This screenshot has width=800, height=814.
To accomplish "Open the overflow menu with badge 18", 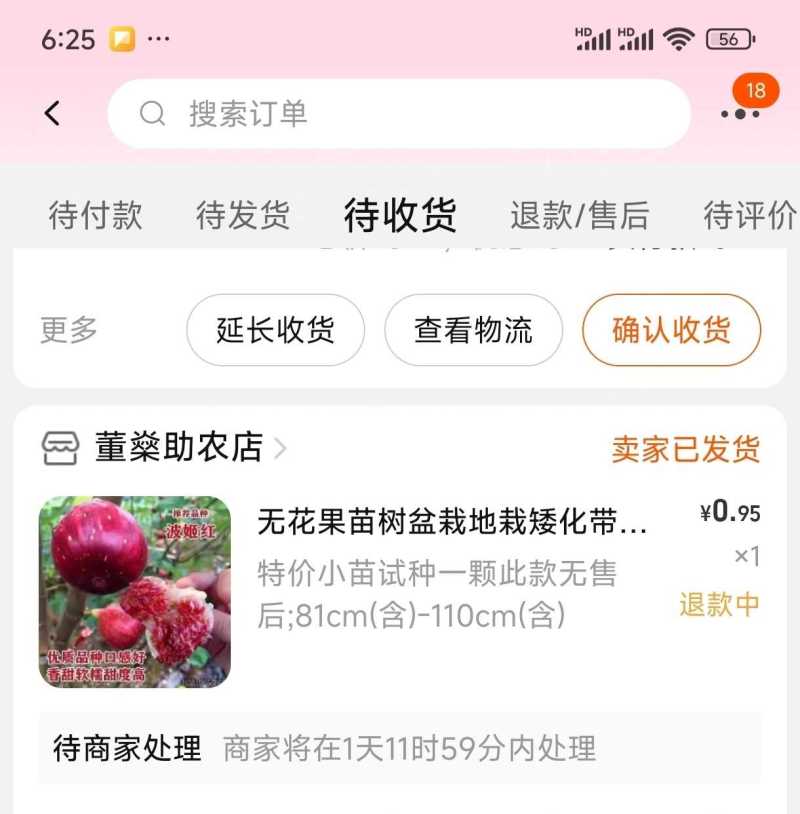I will (x=740, y=113).
